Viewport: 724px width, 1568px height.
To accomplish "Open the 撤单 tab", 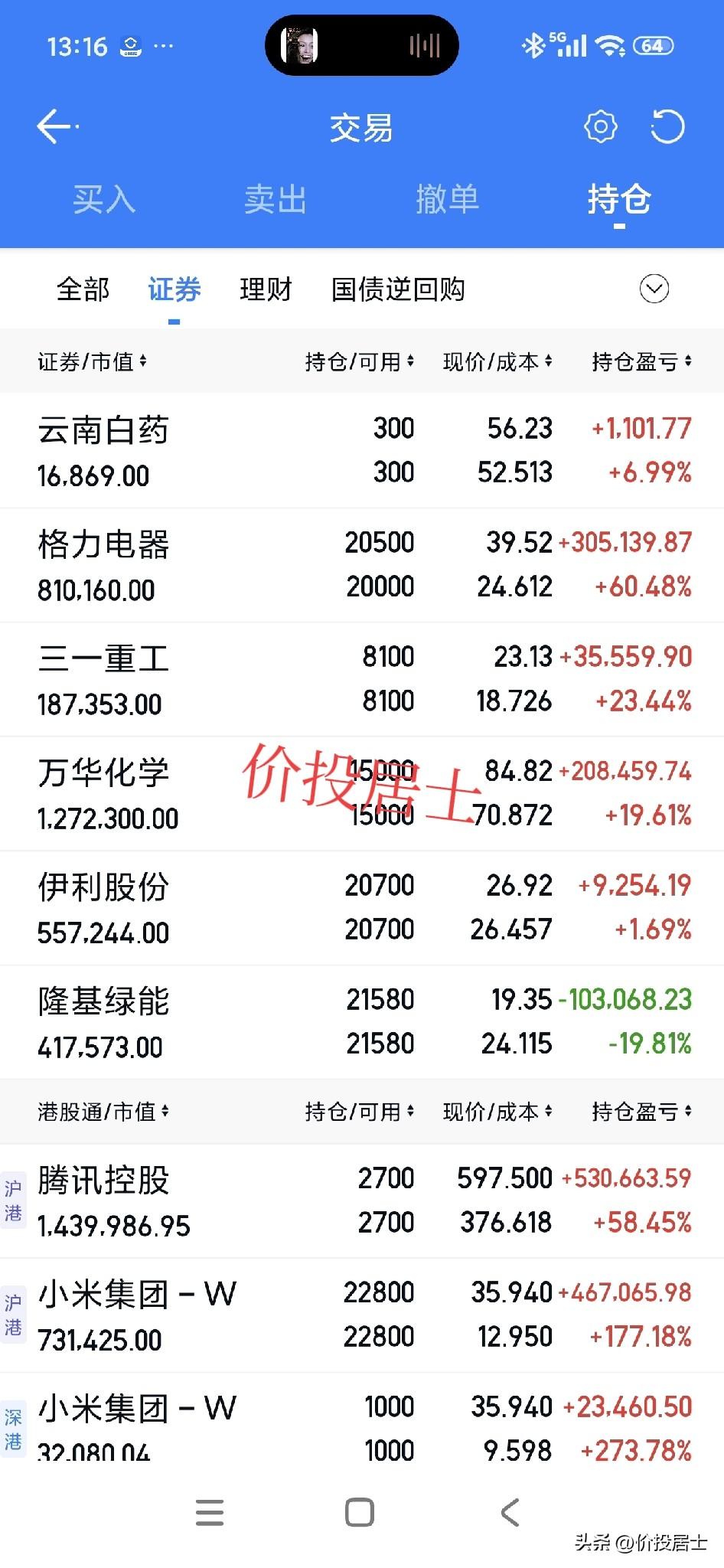I will pyautogui.click(x=447, y=200).
